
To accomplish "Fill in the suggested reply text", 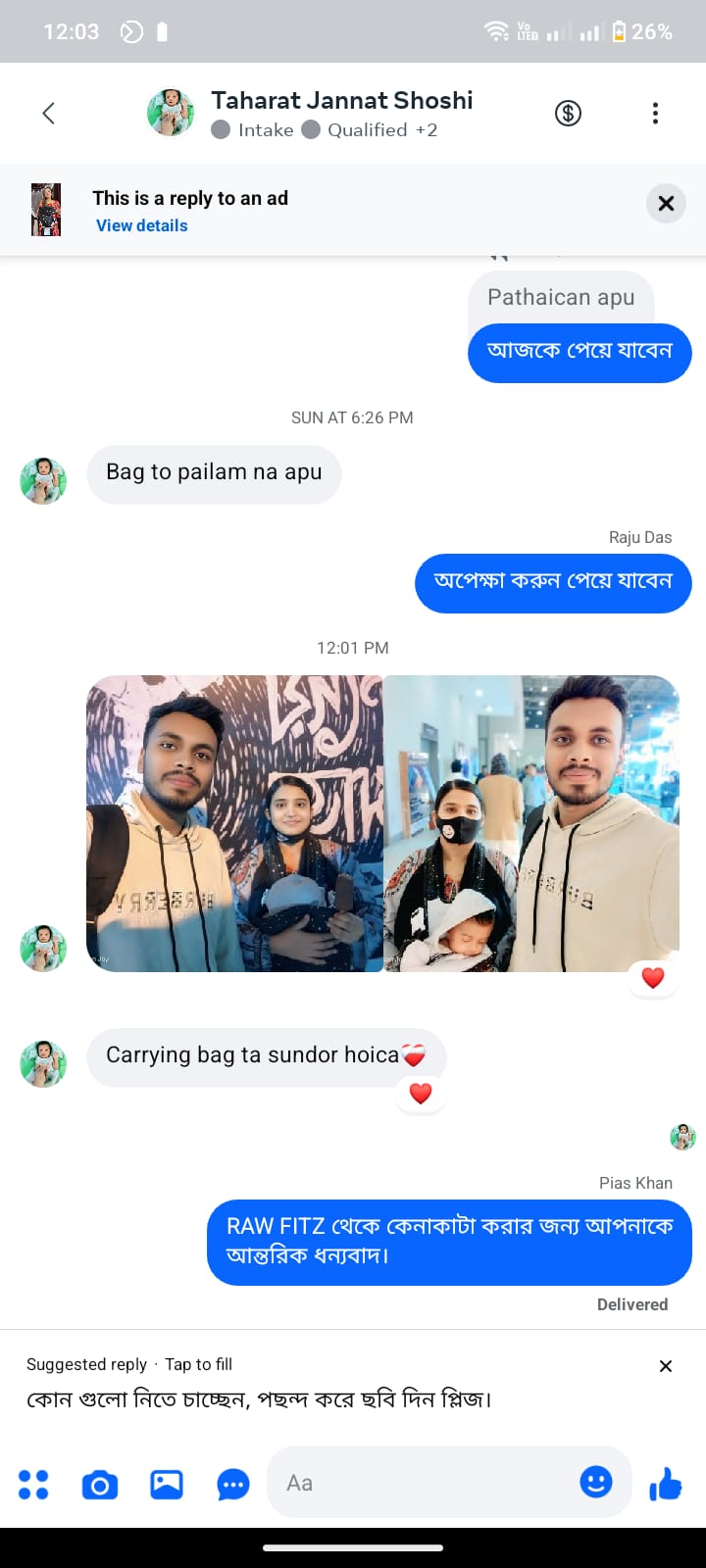I will (259, 1398).
